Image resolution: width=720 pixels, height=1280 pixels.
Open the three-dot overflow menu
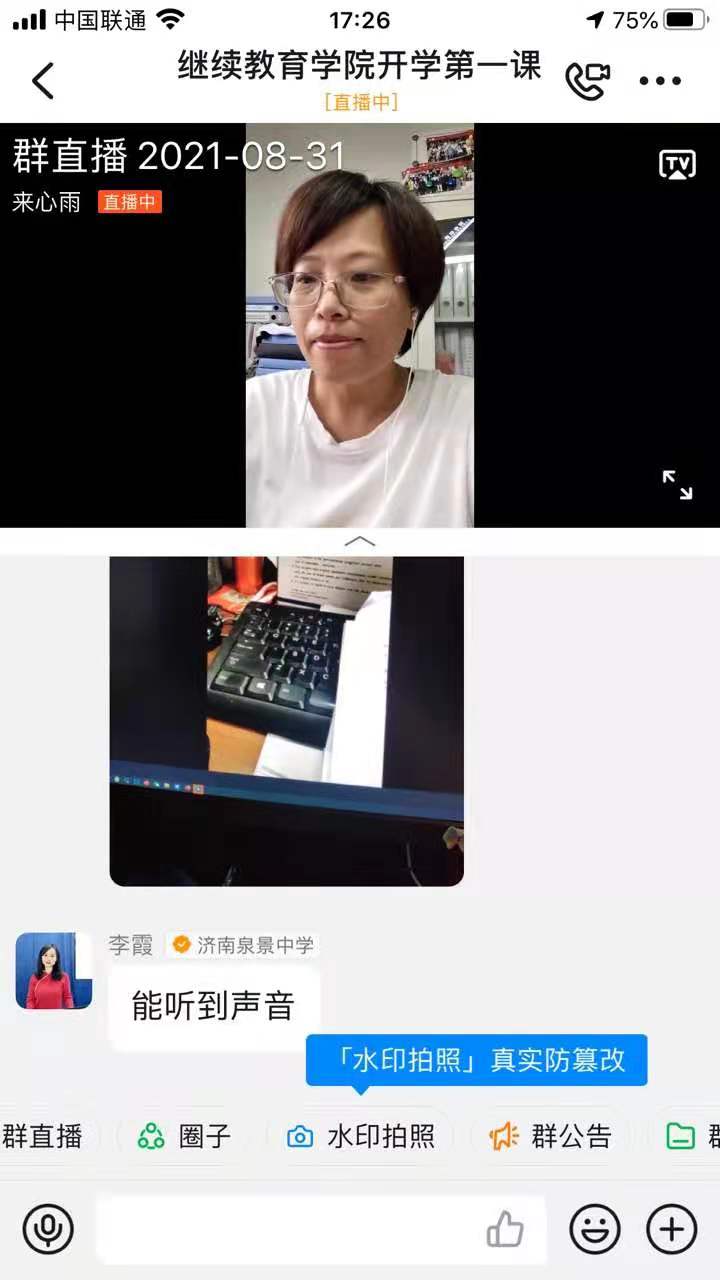point(660,81)
